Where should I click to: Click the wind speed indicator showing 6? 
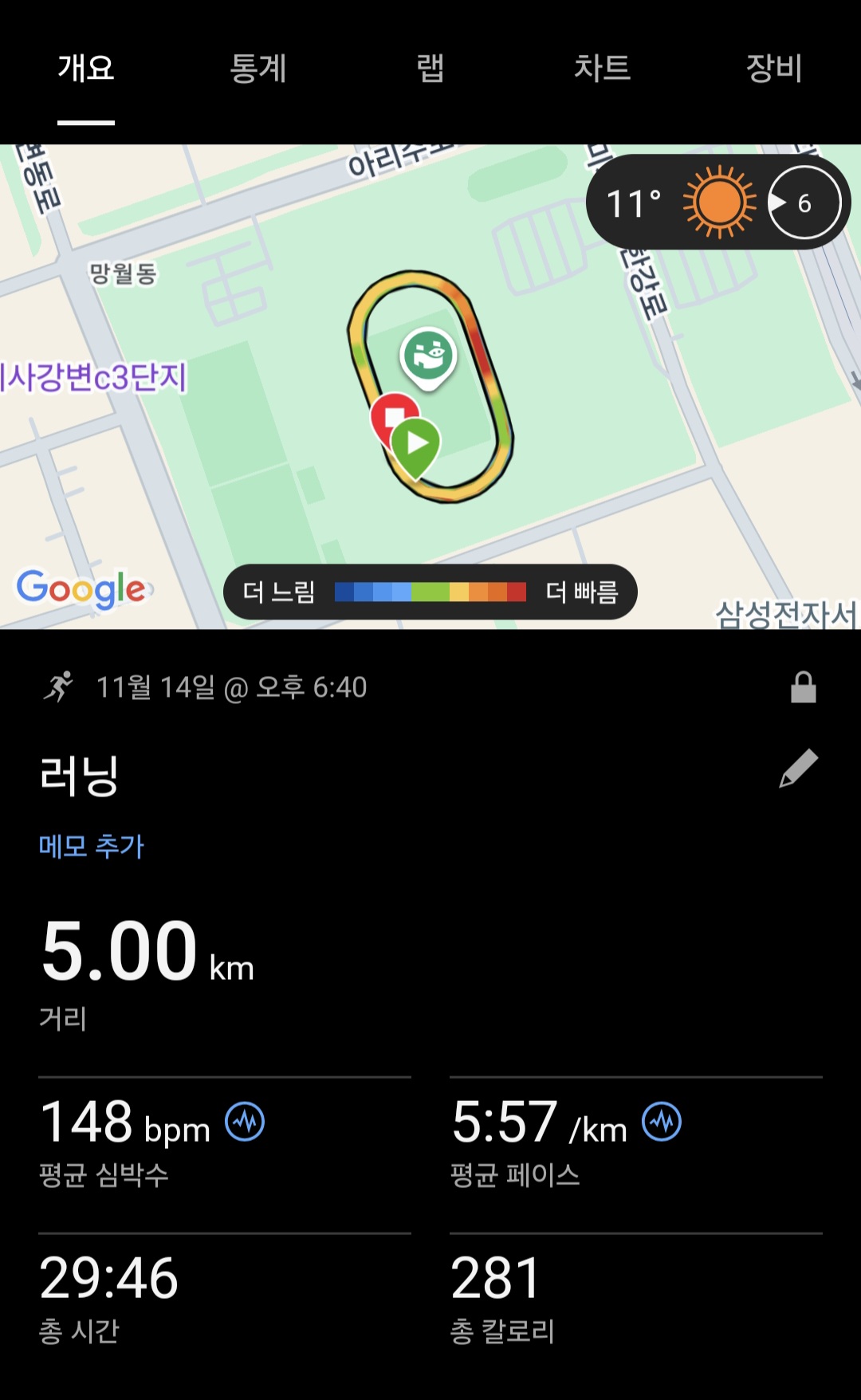tap(805, 202)
